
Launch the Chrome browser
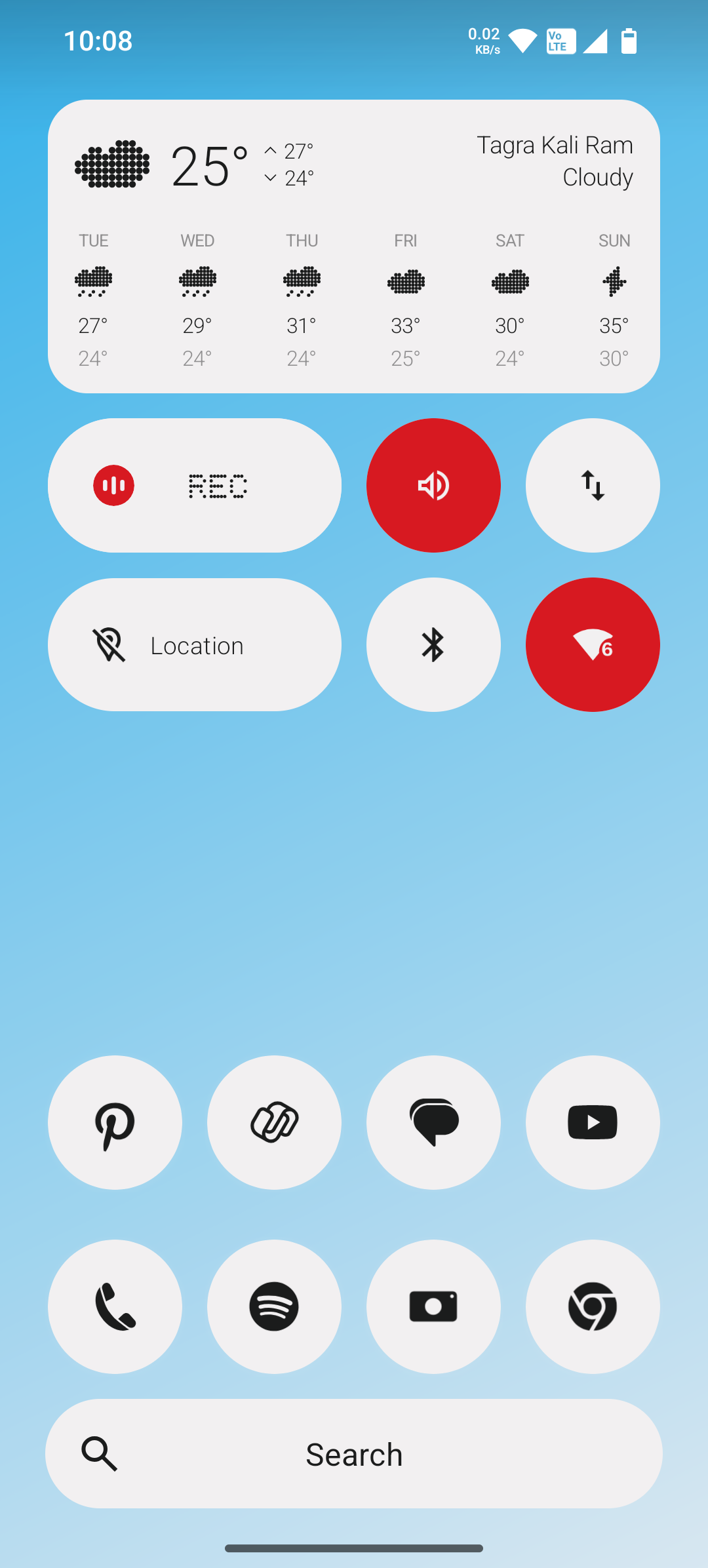point(593,1306)
